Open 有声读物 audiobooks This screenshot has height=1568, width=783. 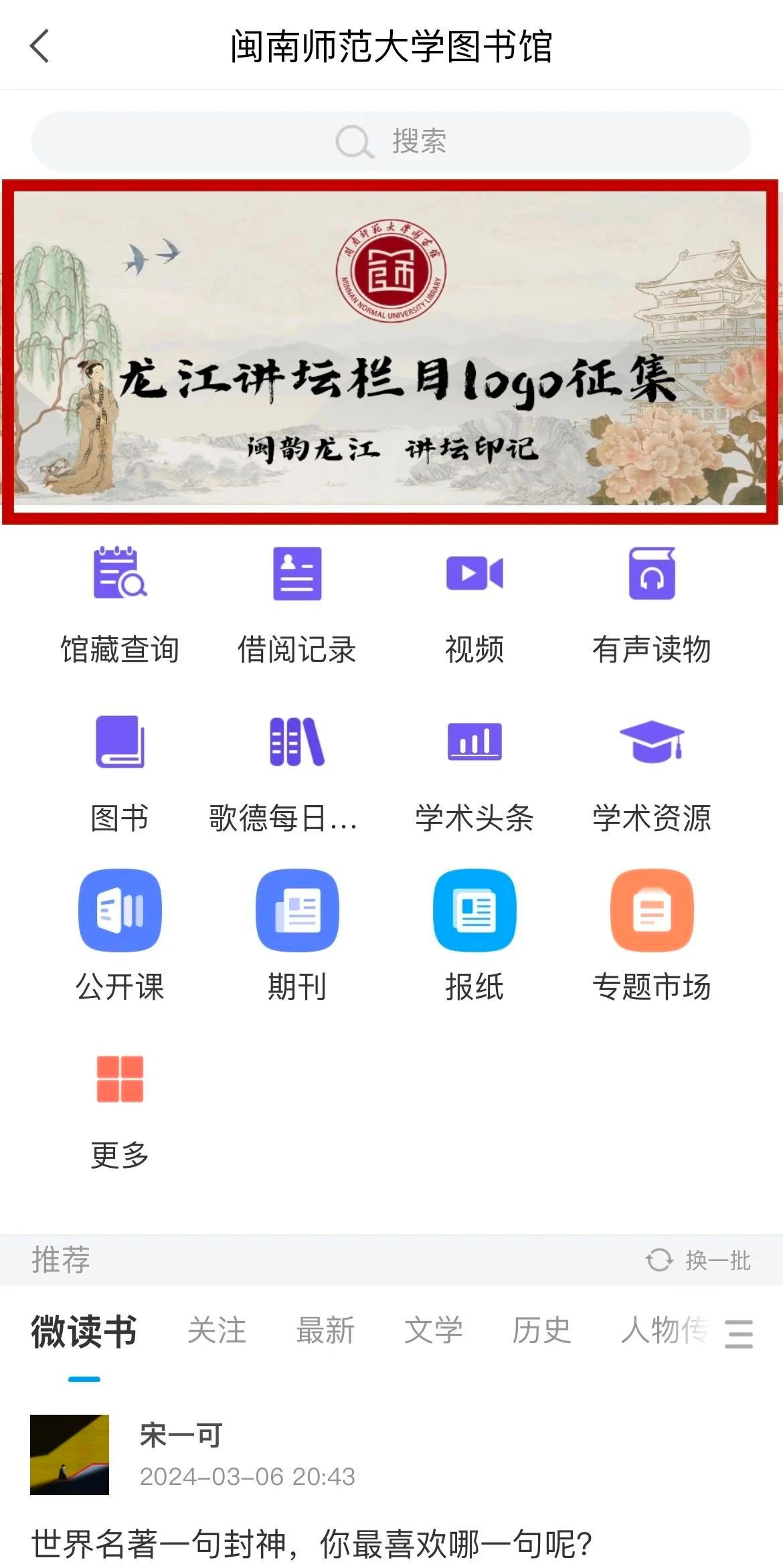[652, 602]
